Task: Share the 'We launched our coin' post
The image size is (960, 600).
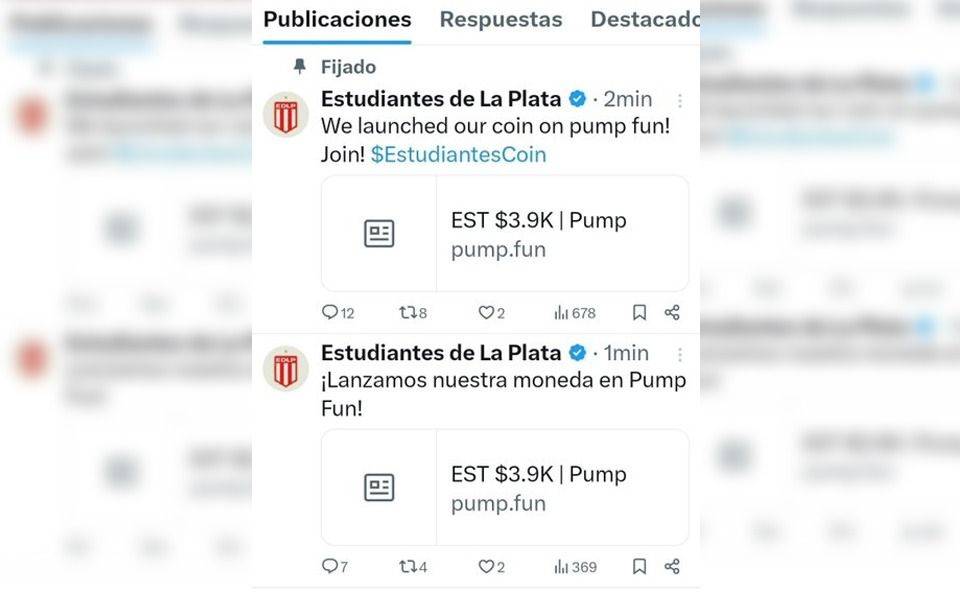Action: pyautogui.click(x=672, y=313)
